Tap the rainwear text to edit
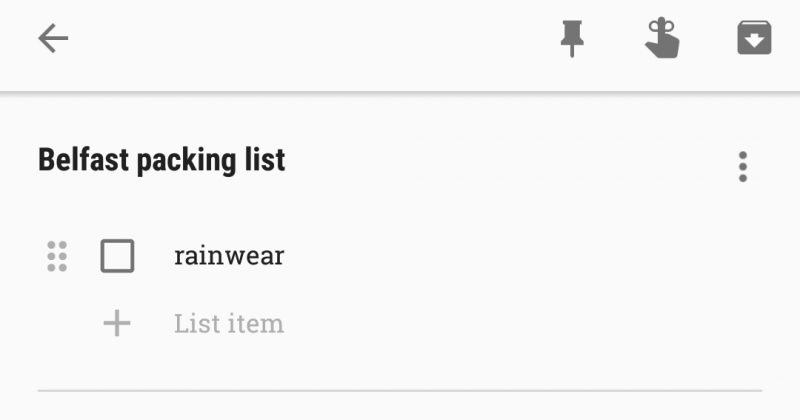The height and width of the screenshot is (420, 800). point(229,256)
